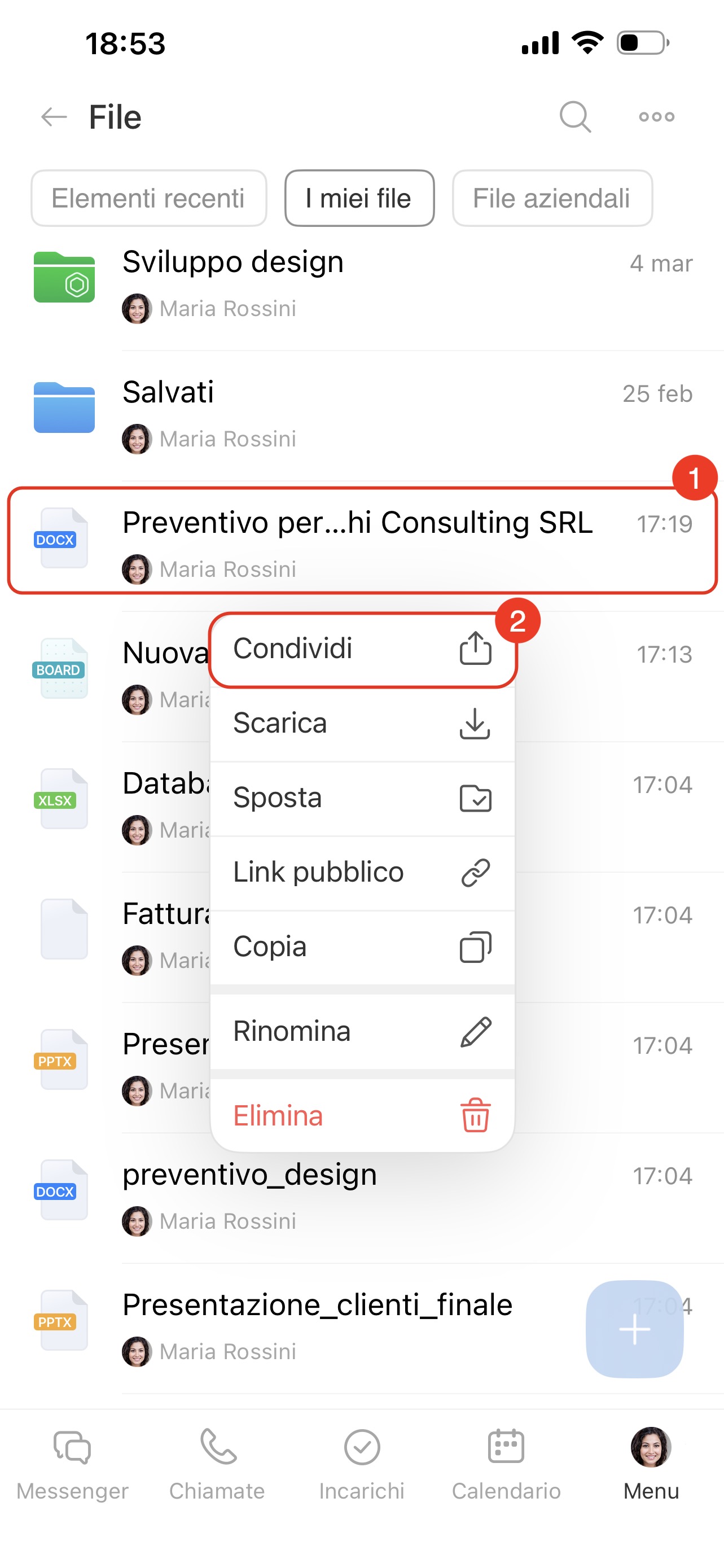This screenshot has width=724, height=1568.
Task: Tap Sposta to move the file
Action: tap(362, 798)
